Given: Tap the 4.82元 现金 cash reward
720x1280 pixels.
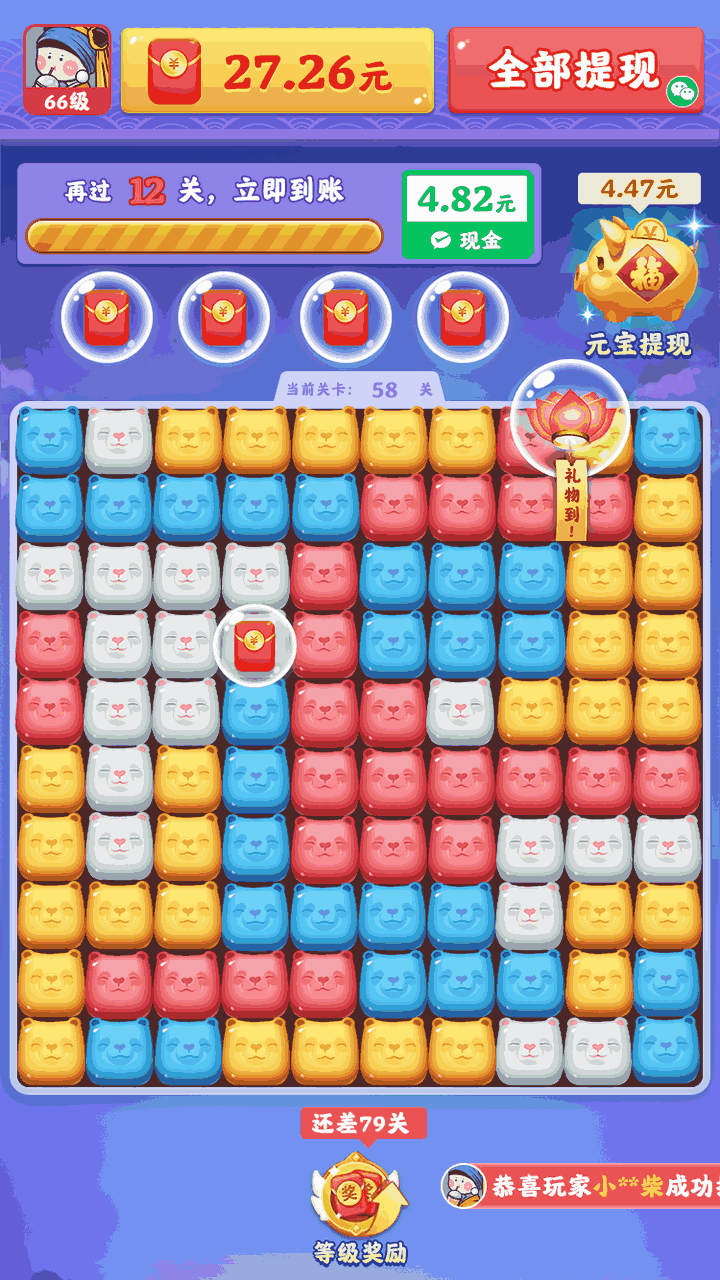Looking at the screenshot, I should click(x=466, y=215).
